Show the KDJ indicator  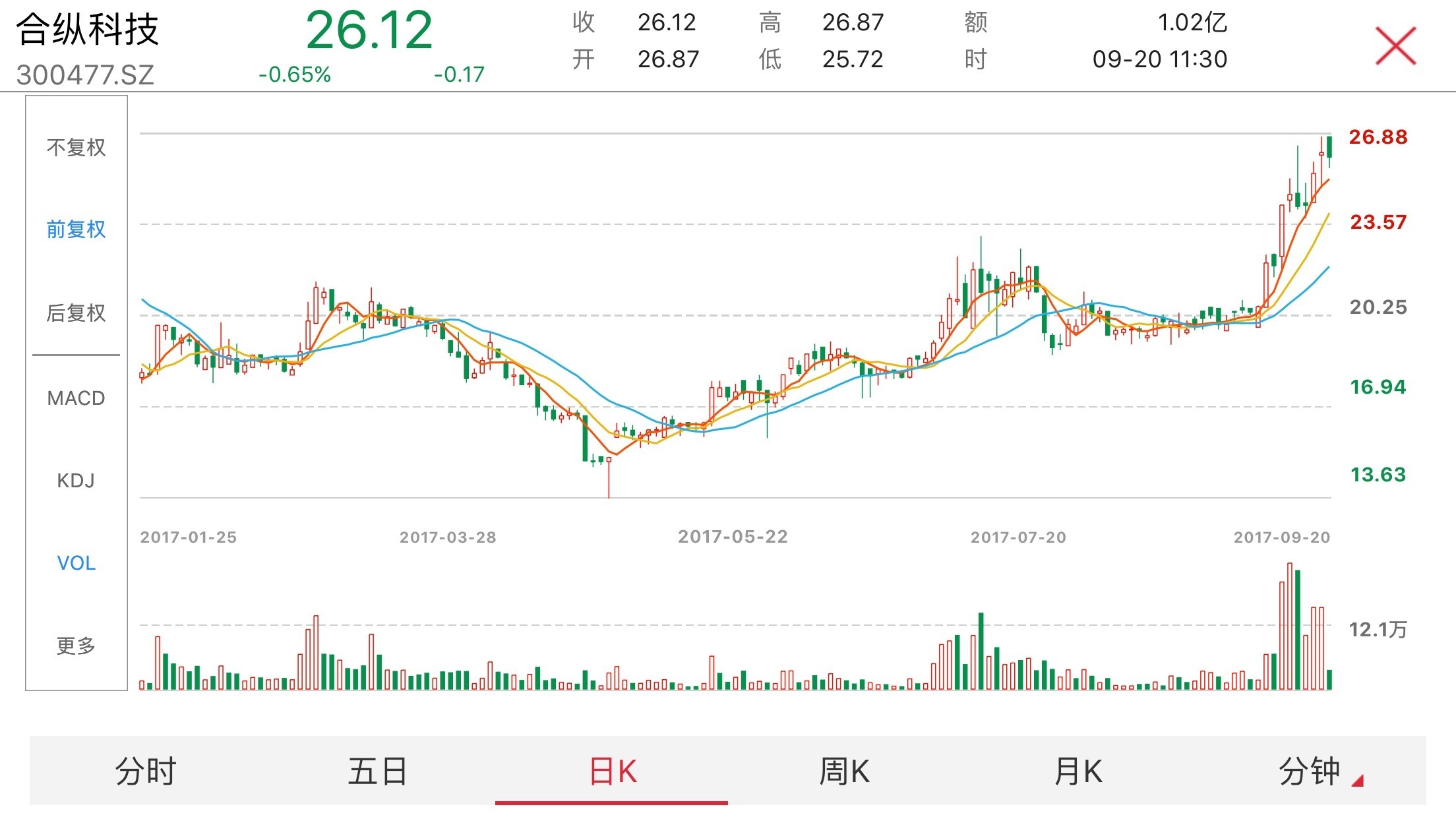tap(76, 481)
